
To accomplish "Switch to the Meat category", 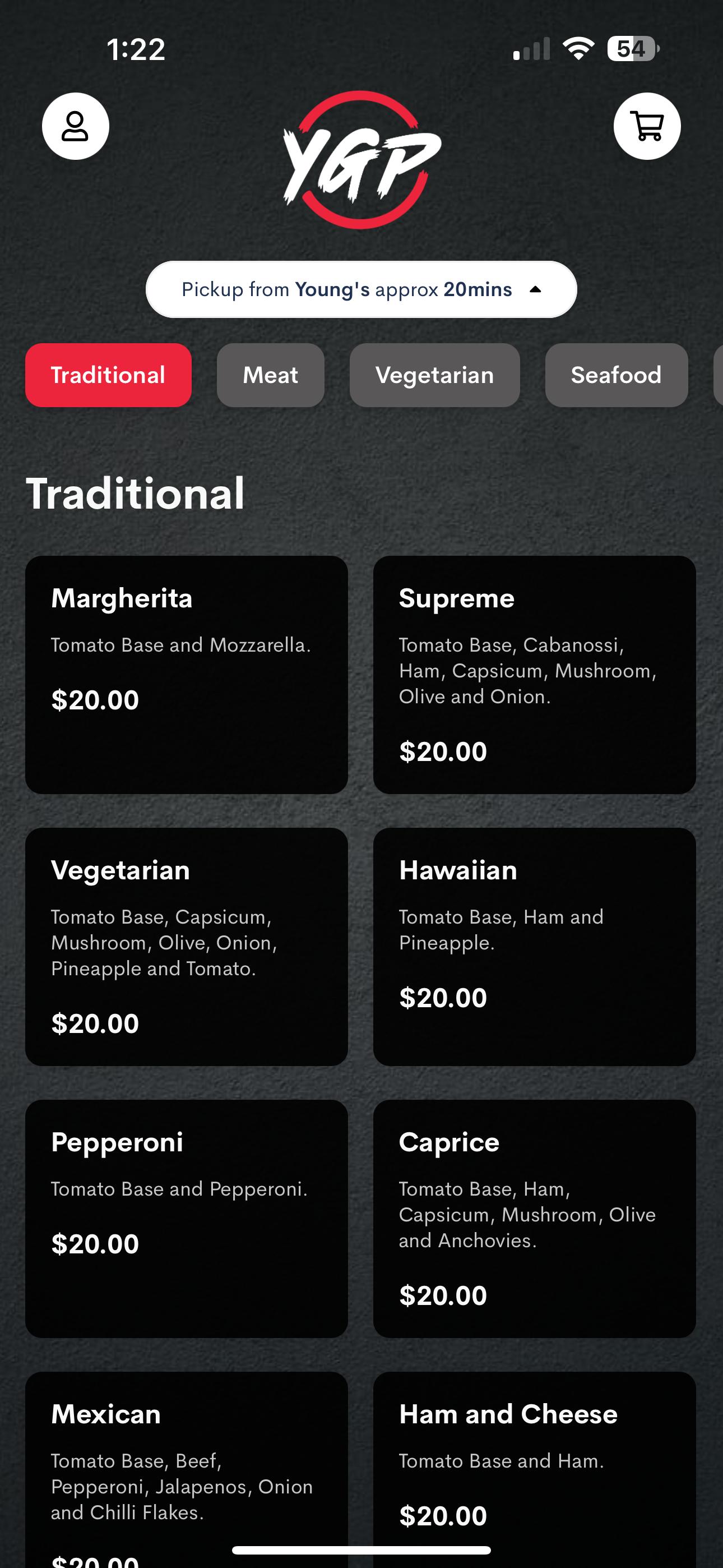I will (270, 375).
